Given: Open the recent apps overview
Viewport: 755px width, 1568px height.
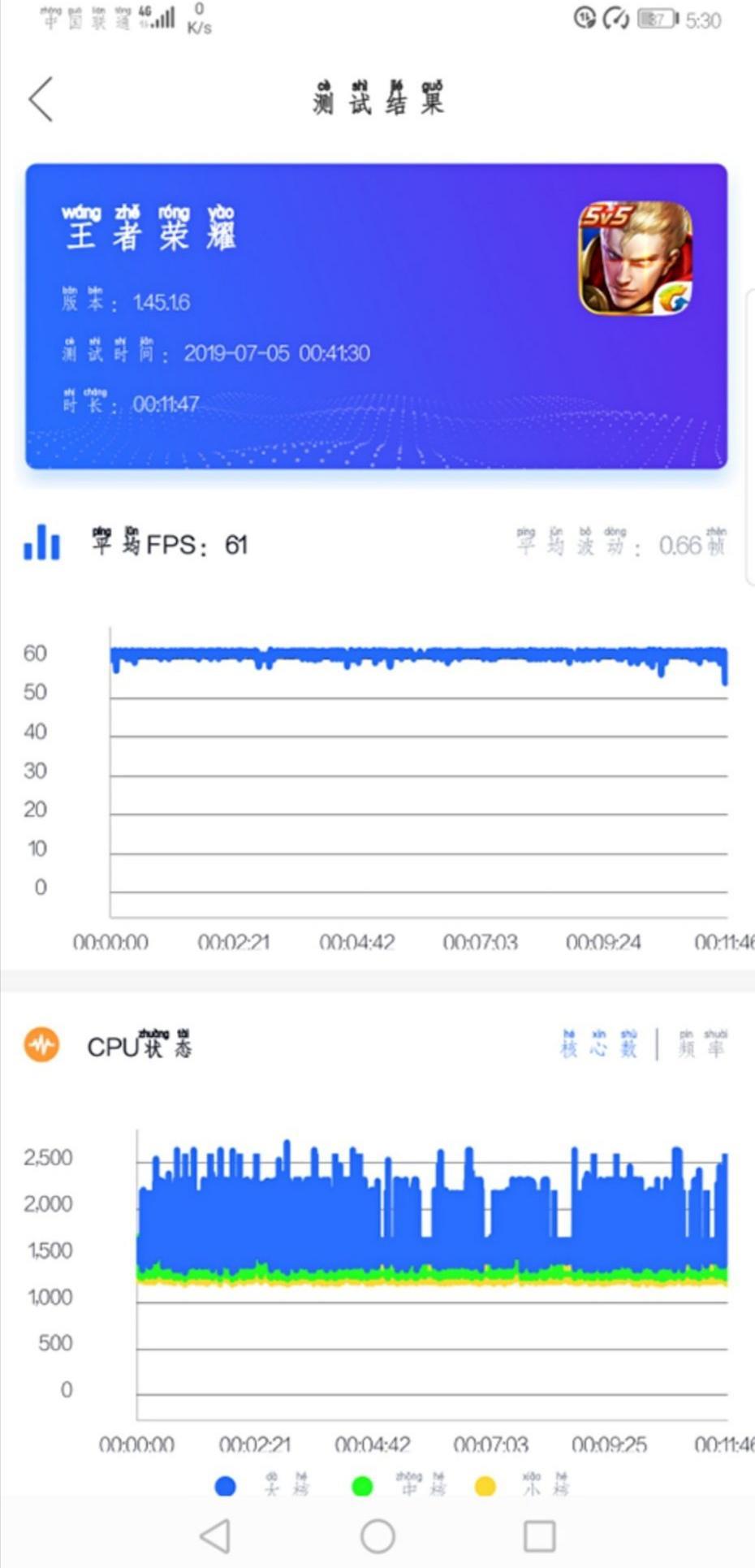Looking at the screenshot, I should click(x=539, y=1536).
